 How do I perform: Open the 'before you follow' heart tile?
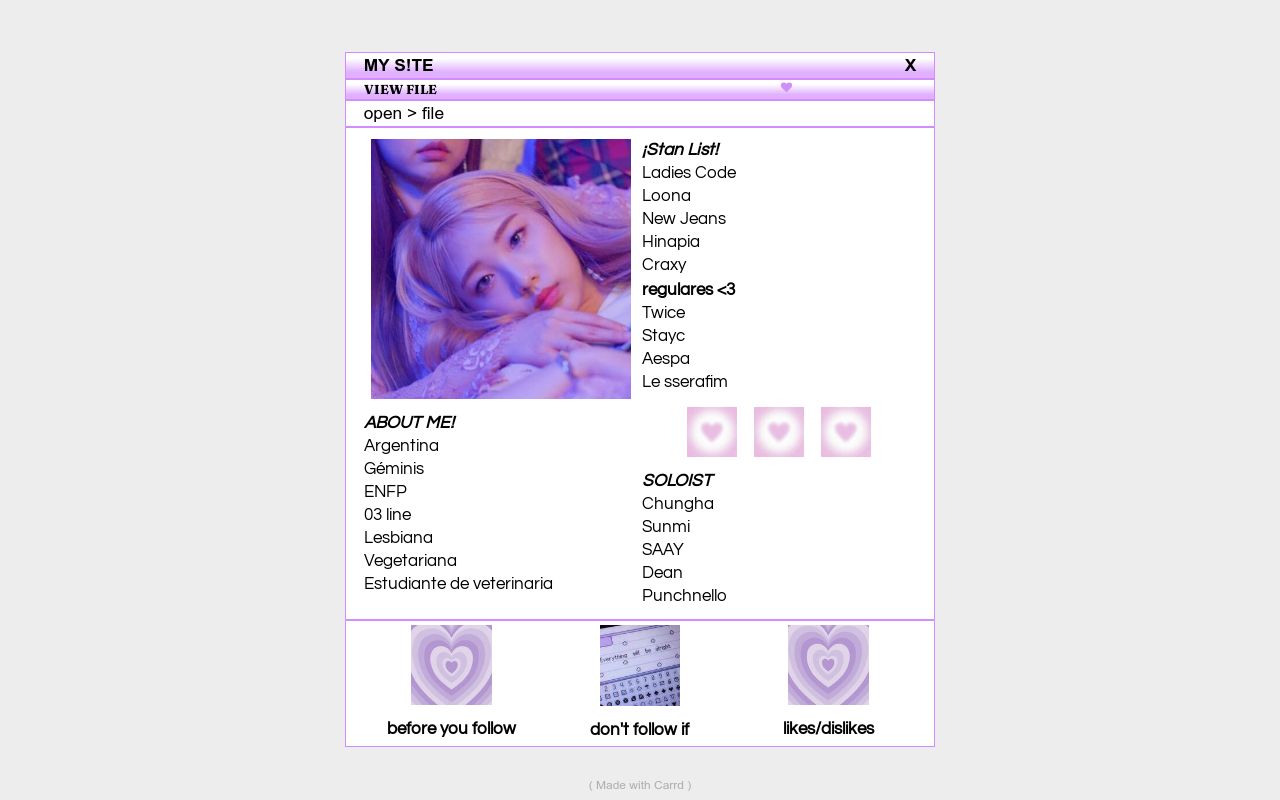451,665
